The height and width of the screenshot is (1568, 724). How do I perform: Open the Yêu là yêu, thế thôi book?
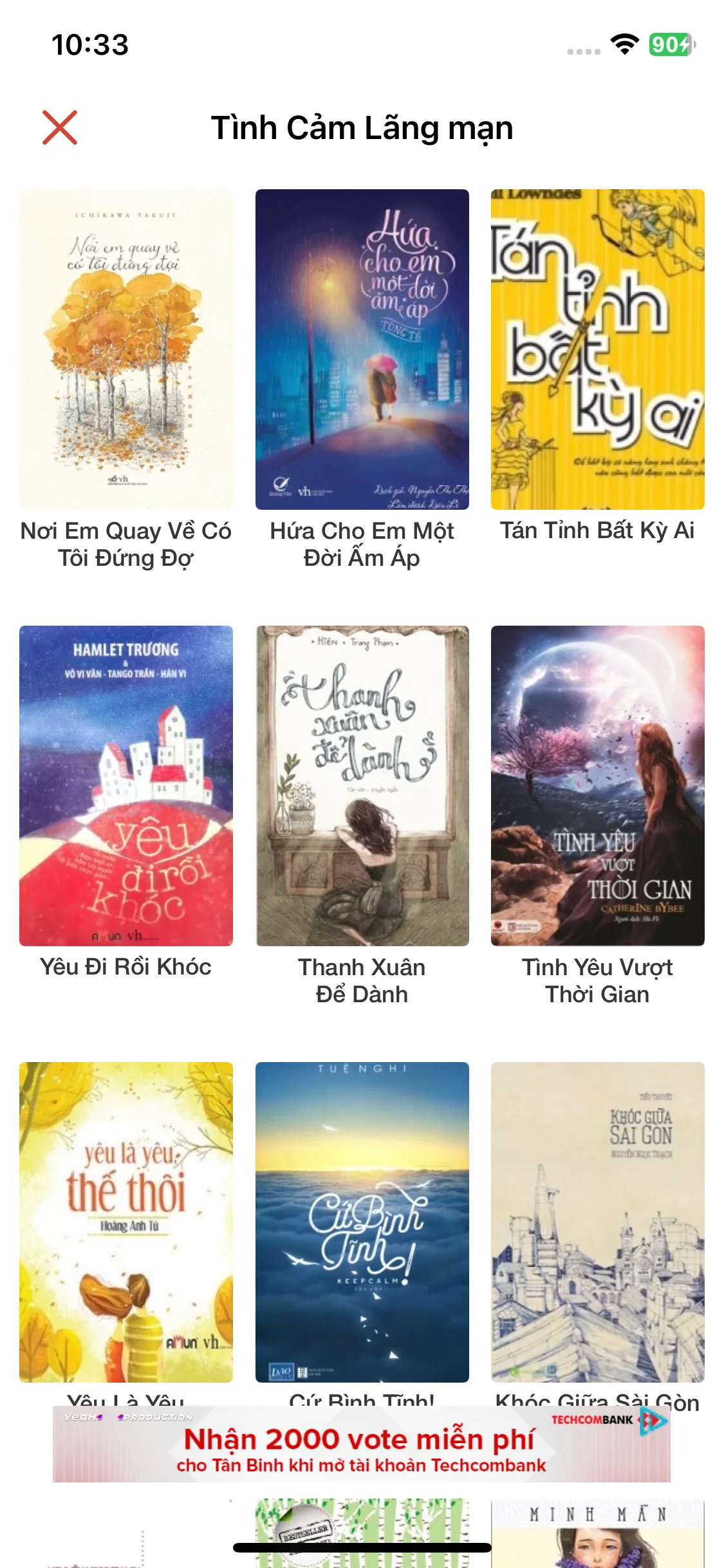pos(126,1222)
